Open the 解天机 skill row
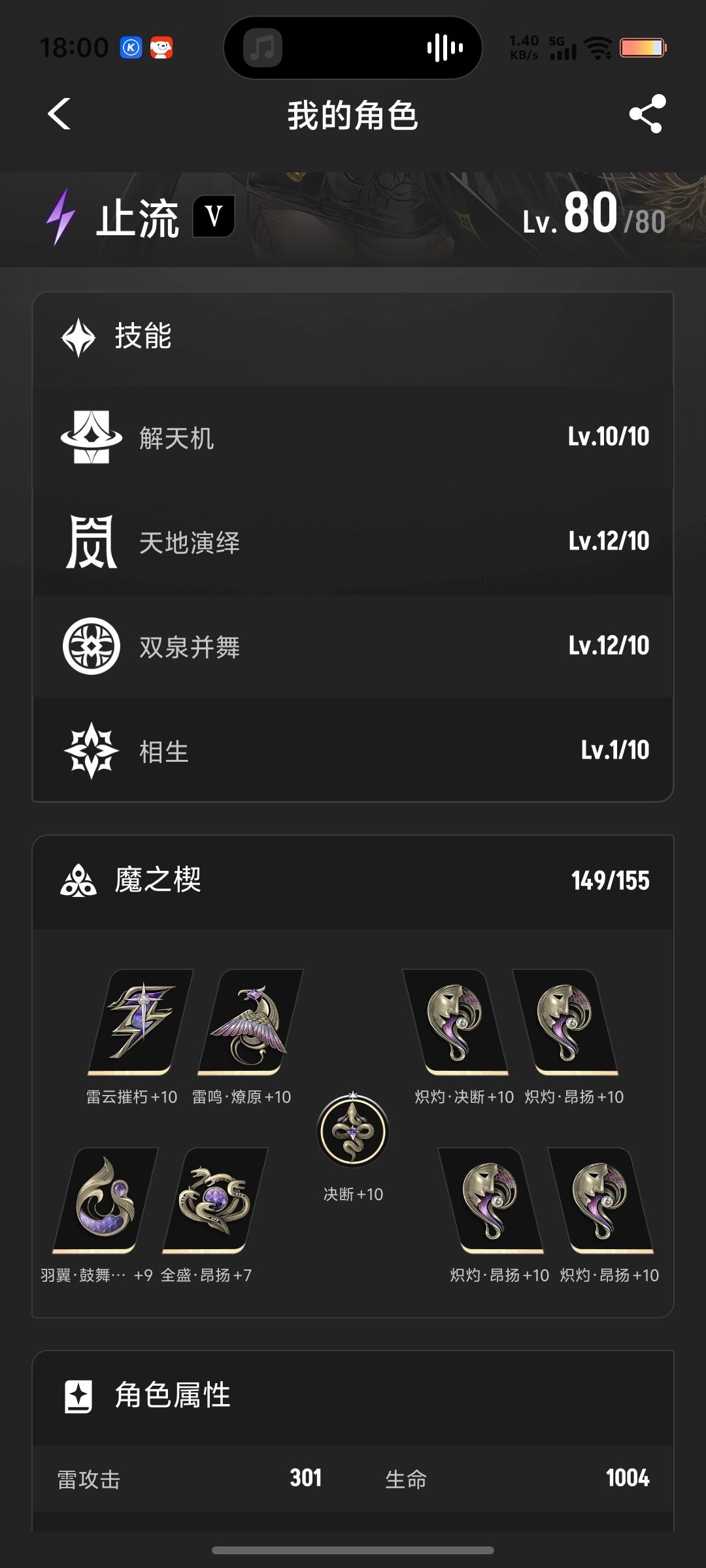Screen dimensions: 706x1568 [x=353, y=437]
